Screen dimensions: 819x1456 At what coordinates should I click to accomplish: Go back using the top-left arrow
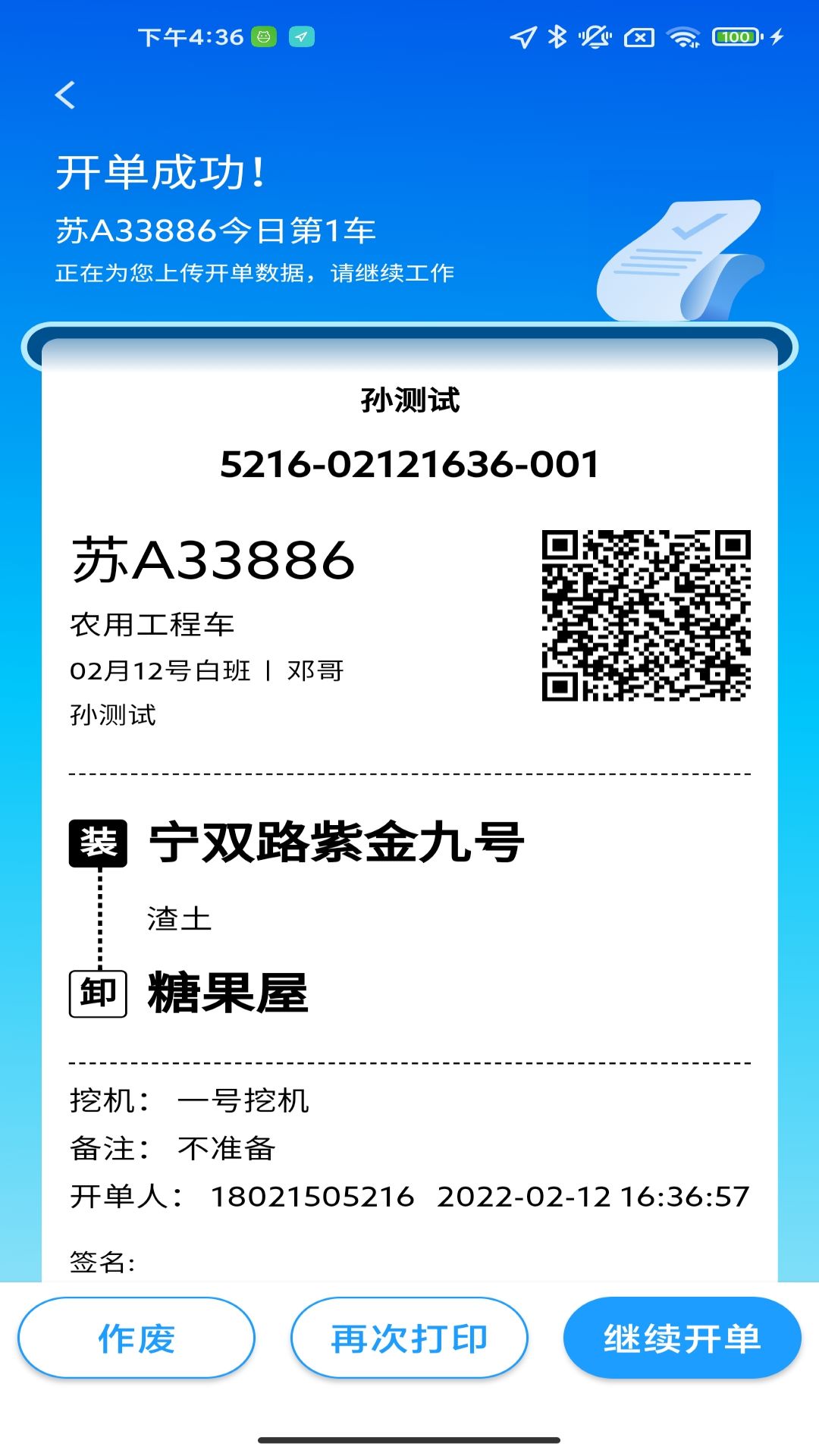pyautogui.click(x=65, y=96)
